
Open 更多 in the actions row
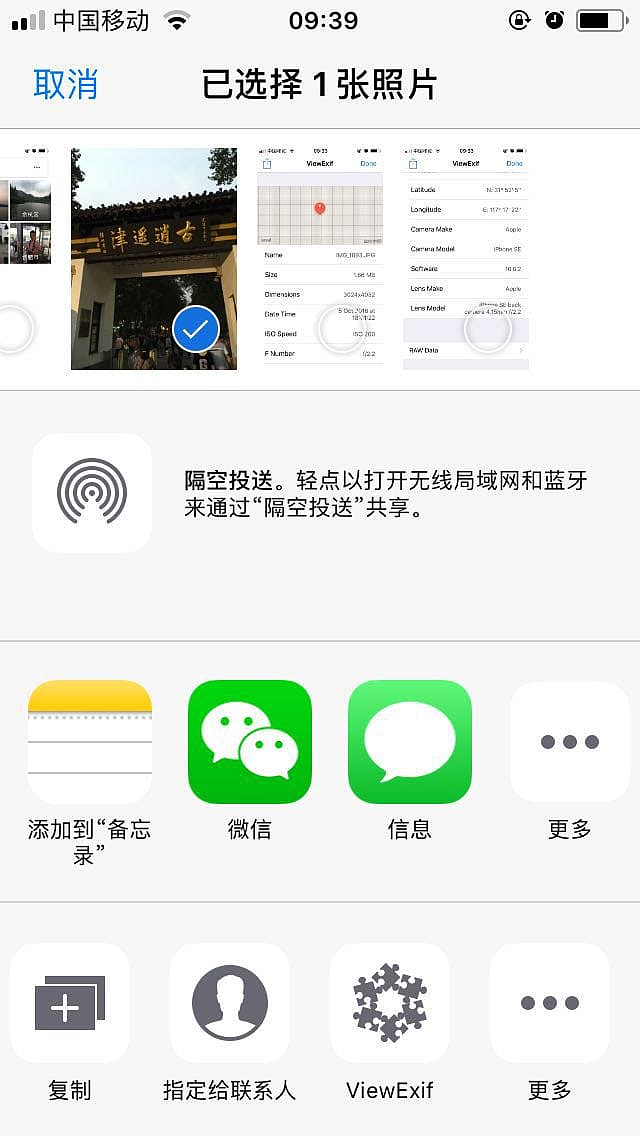coord(549,1003)
